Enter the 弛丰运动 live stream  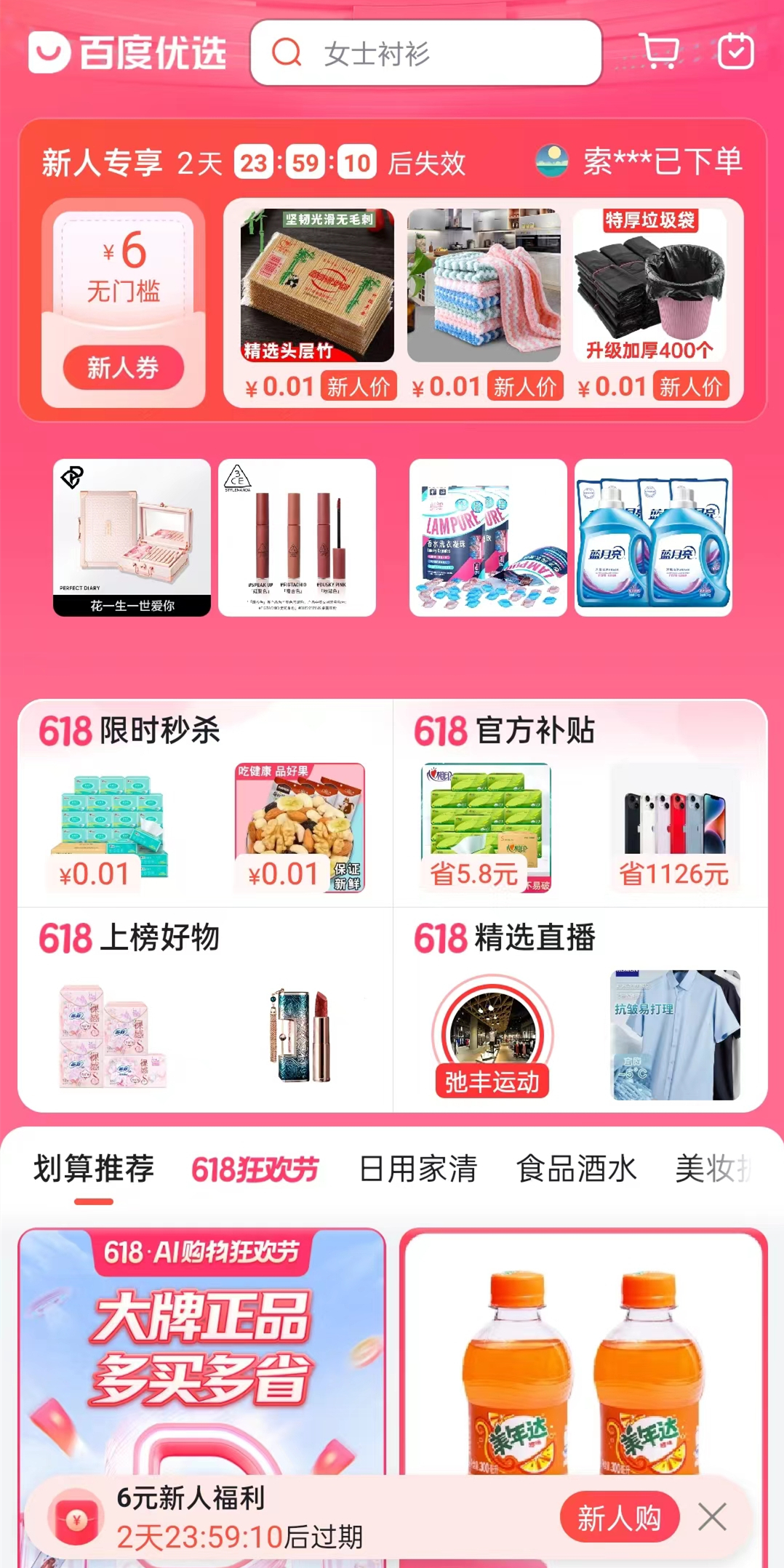click(492, 1036)
